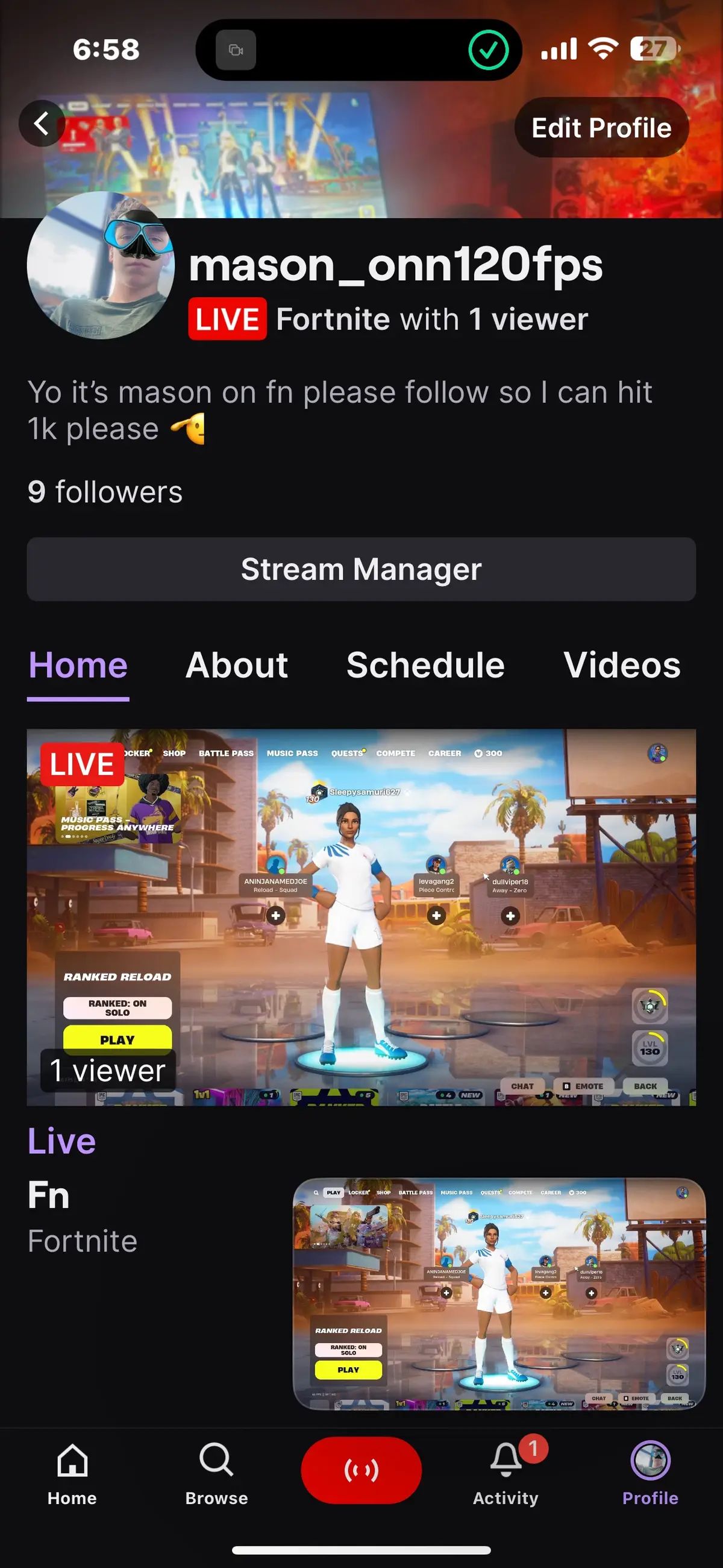Open the Activity notifications tab
The image size is (723, 1568).
click(x=505, y=1472)
